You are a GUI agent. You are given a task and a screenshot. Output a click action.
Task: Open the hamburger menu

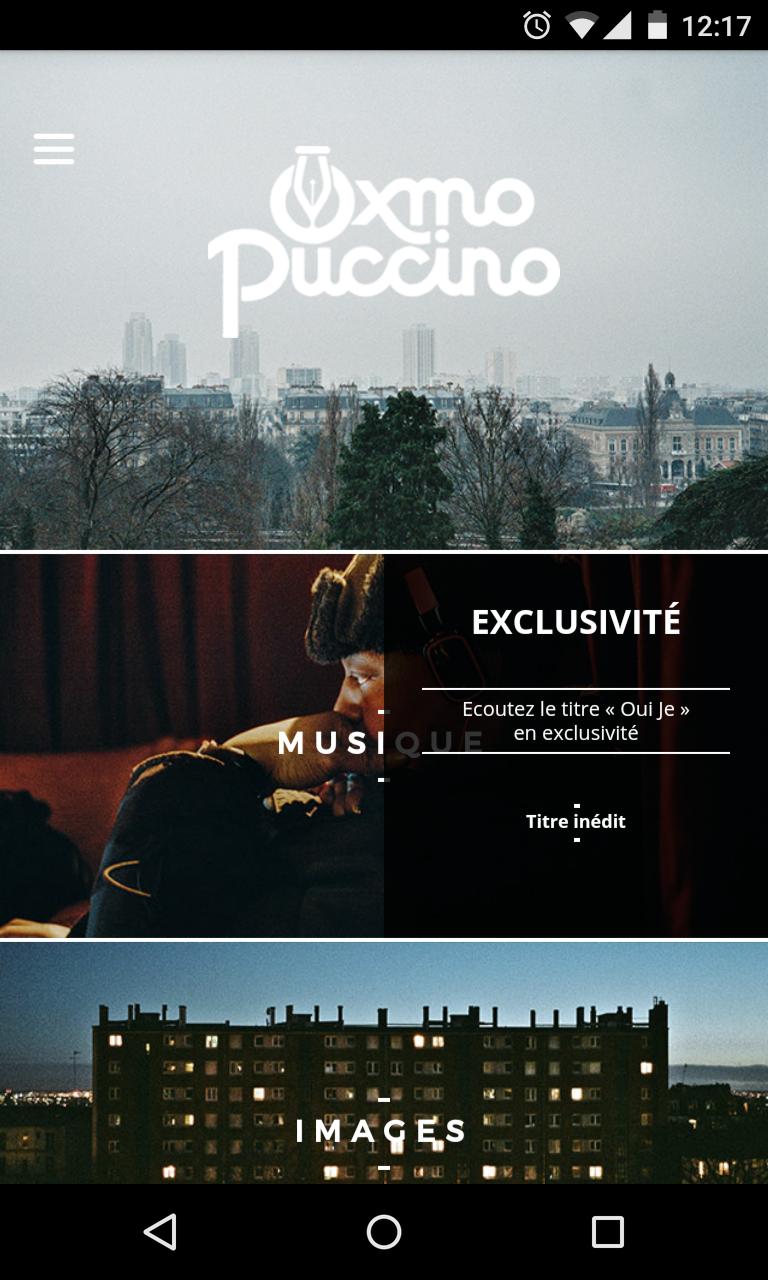pos(54,148)
